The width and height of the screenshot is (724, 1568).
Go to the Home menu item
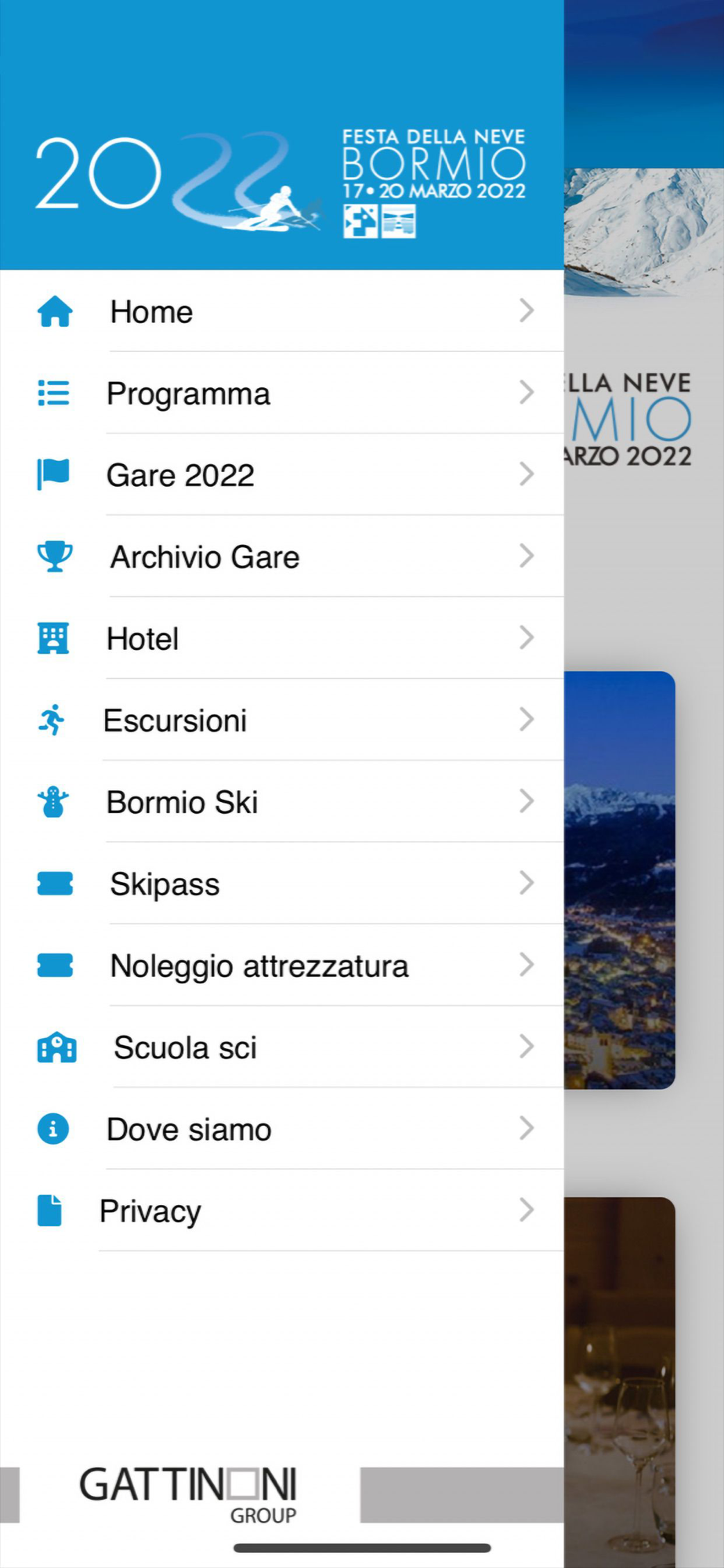282,311
